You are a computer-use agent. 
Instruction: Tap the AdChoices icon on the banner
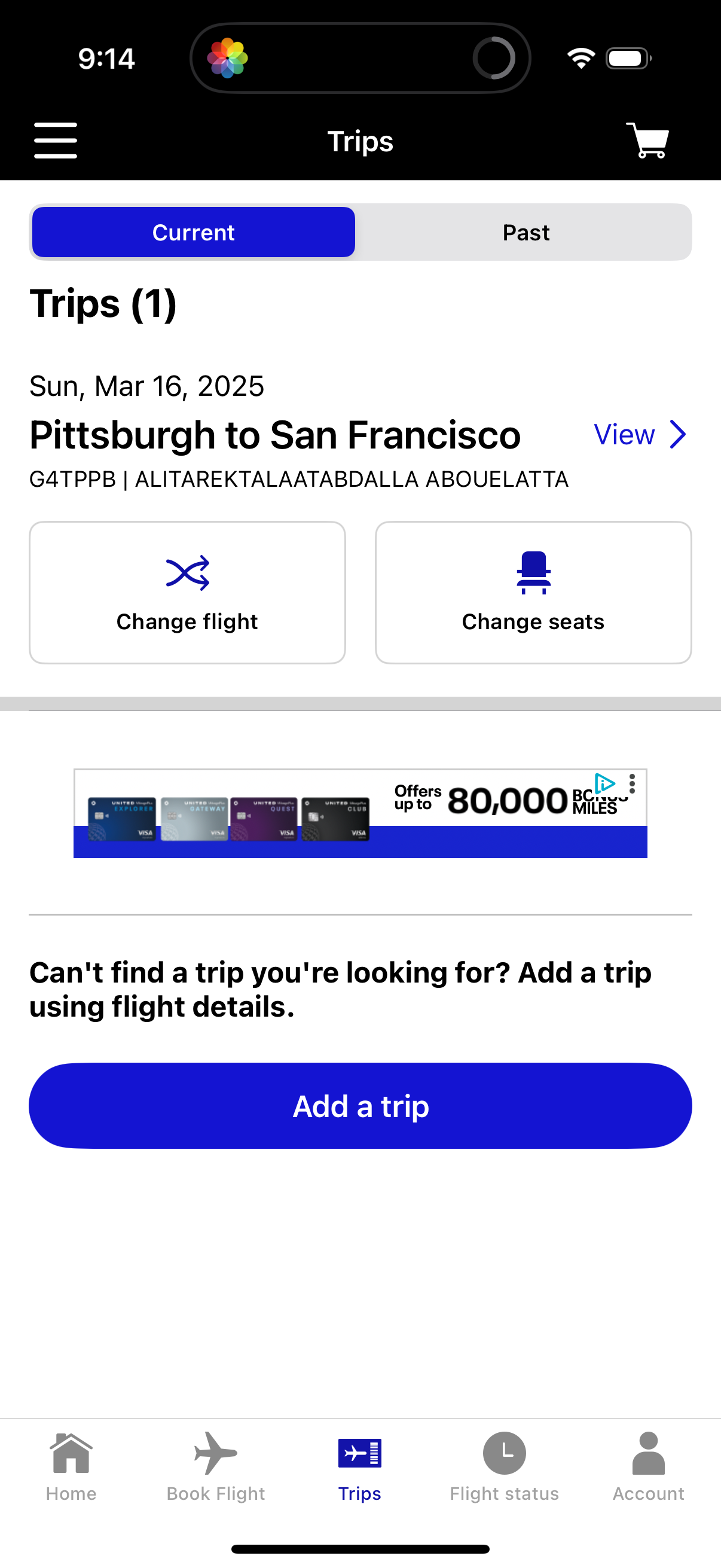[x=604, y=785]
